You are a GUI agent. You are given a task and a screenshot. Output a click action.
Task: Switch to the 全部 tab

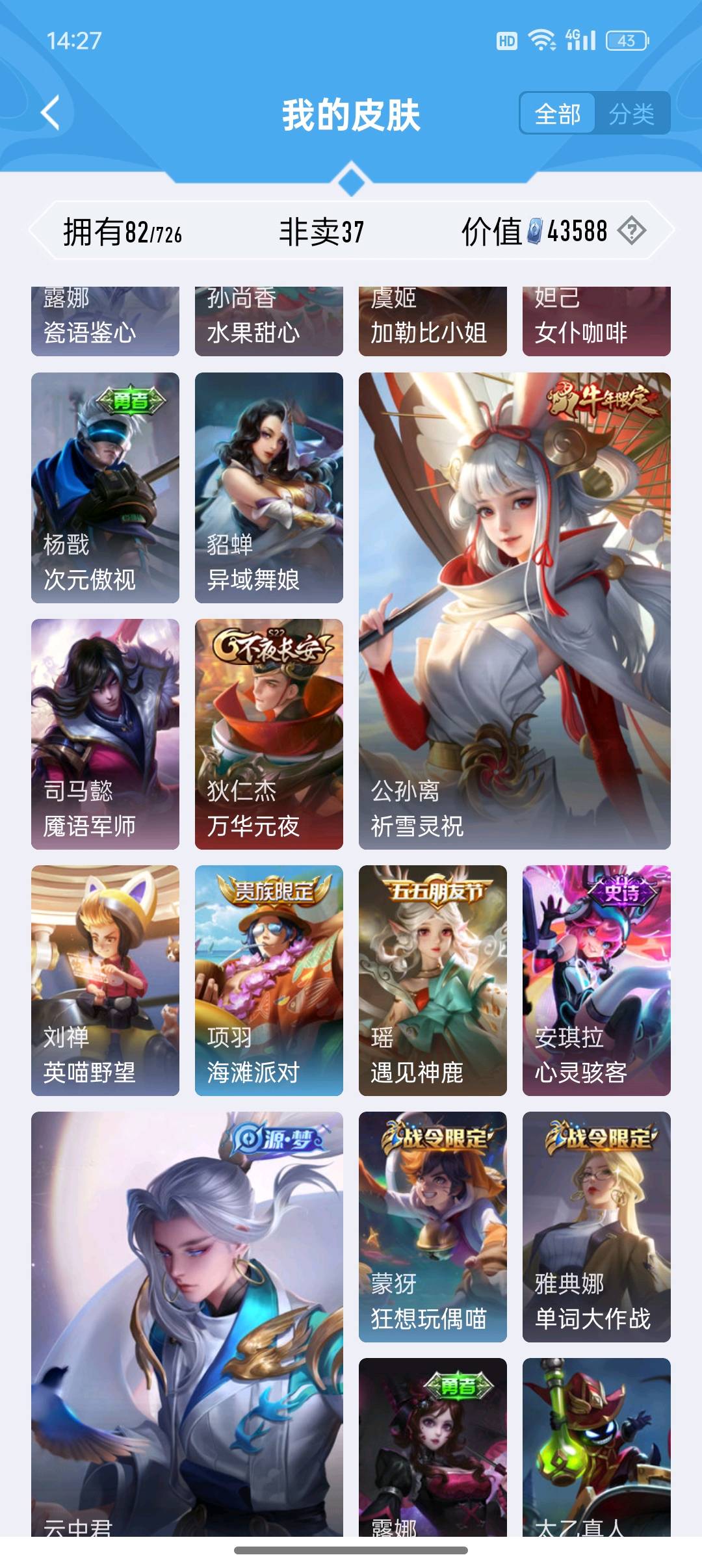(558, 114)
